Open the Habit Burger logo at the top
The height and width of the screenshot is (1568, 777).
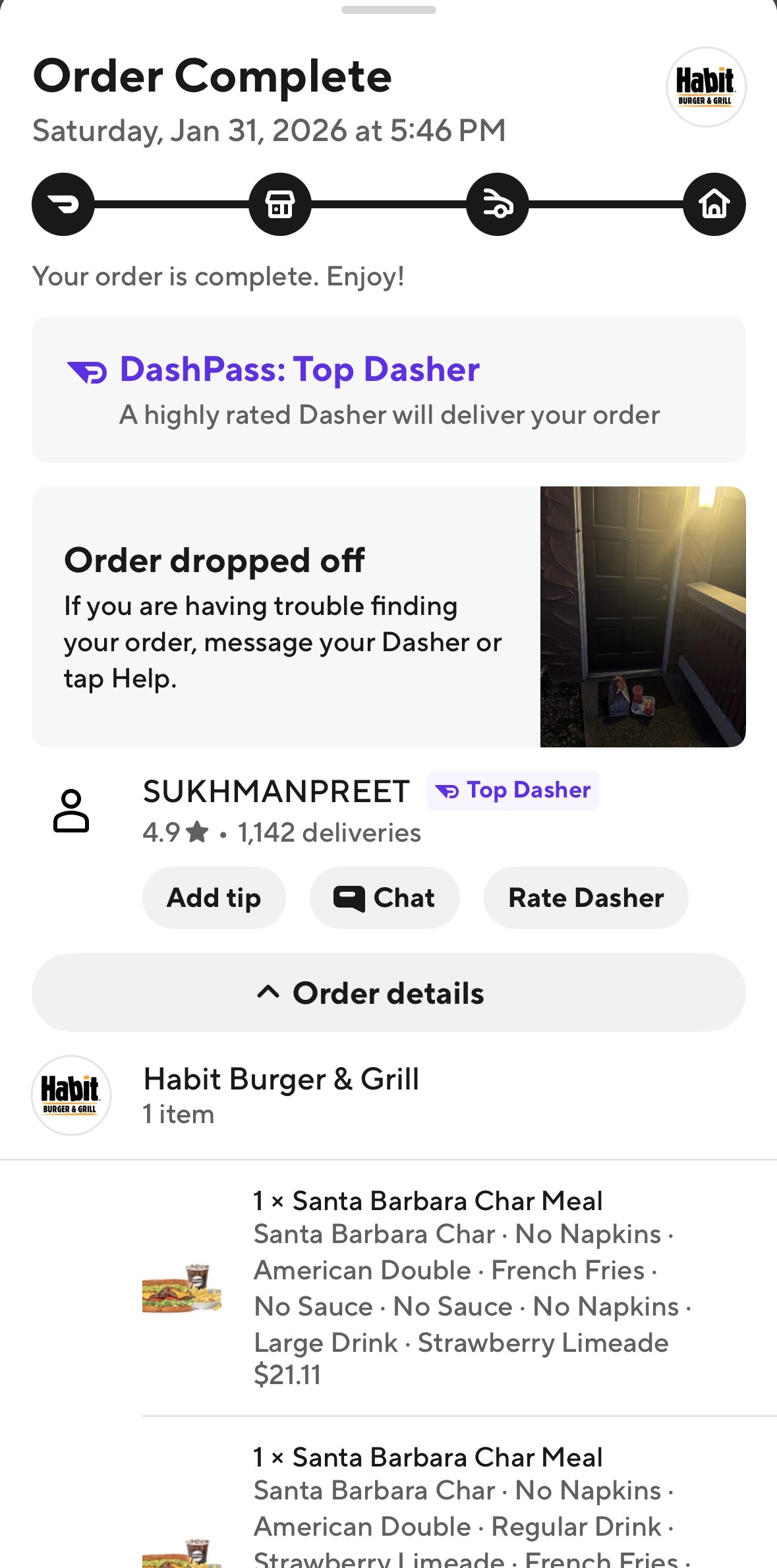(x=706, y=87)
